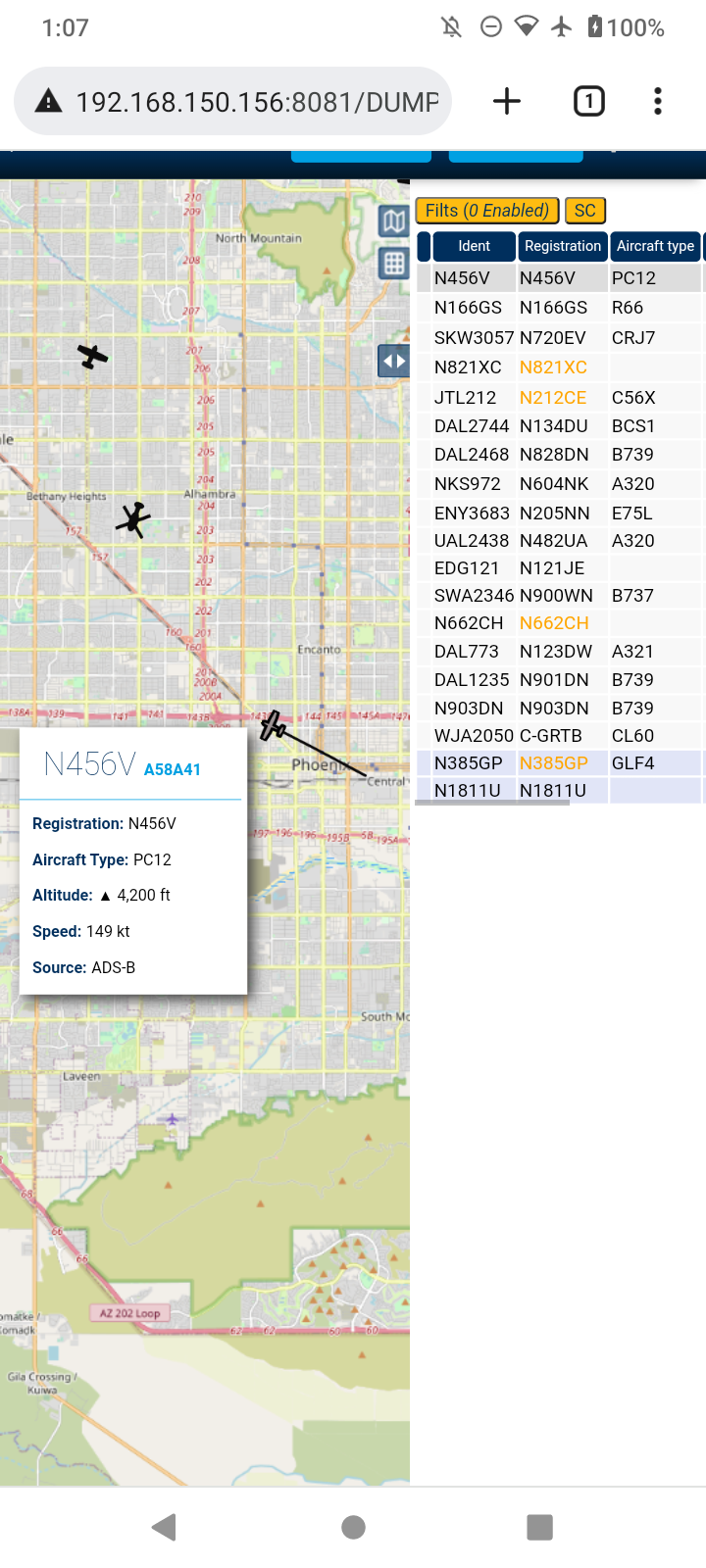Select the N385GP aircraft row
The width and height of the screenshot is (706, 1568).
pos(560,763)
